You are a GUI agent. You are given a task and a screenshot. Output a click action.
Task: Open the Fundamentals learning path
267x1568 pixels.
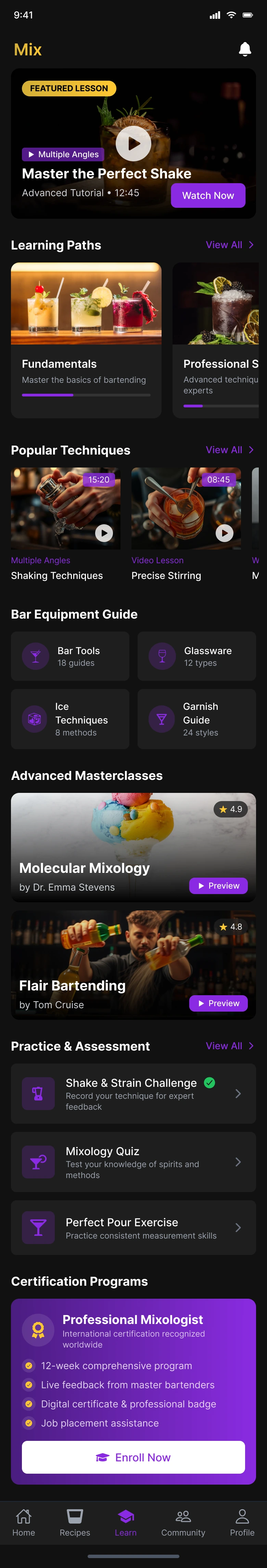click(x=86, y=340)
